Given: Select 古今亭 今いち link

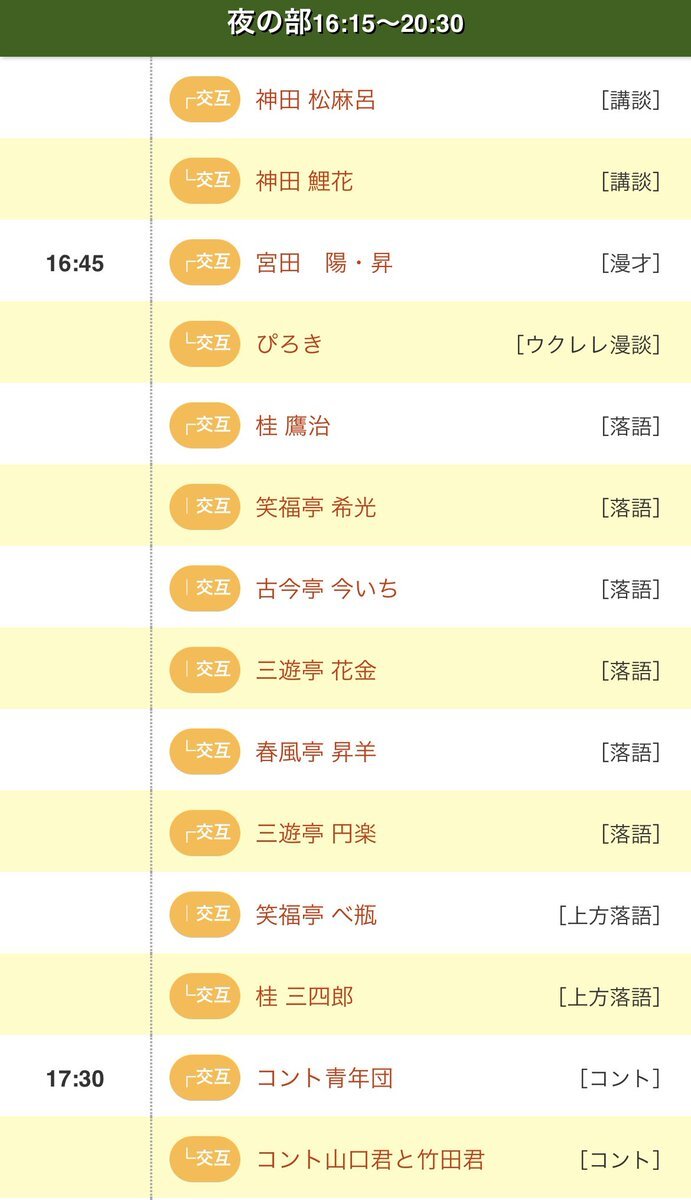Looking at the screenshot, I should pyautogui.click(x=326, y=589).
